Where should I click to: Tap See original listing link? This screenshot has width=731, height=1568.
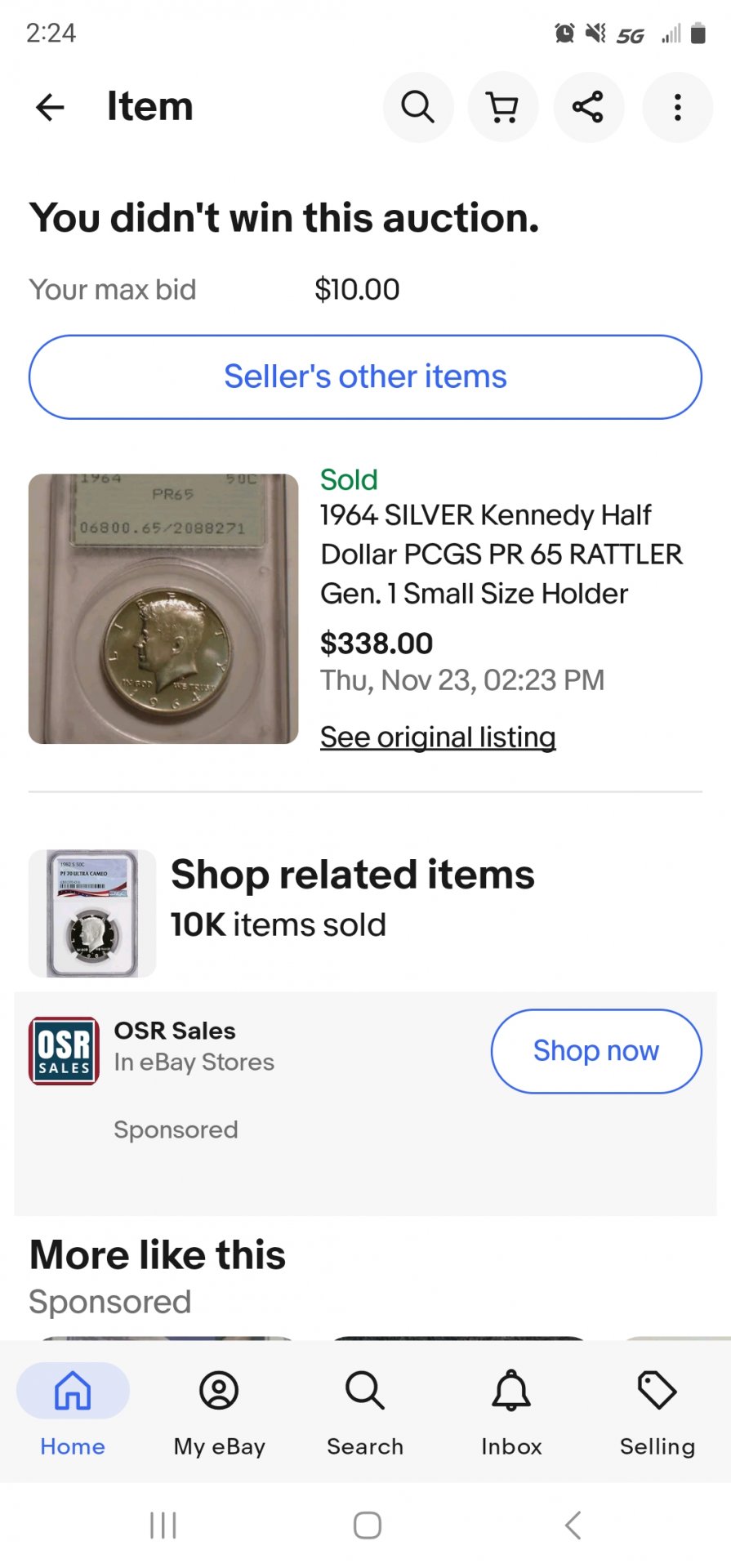click(438, 737)
